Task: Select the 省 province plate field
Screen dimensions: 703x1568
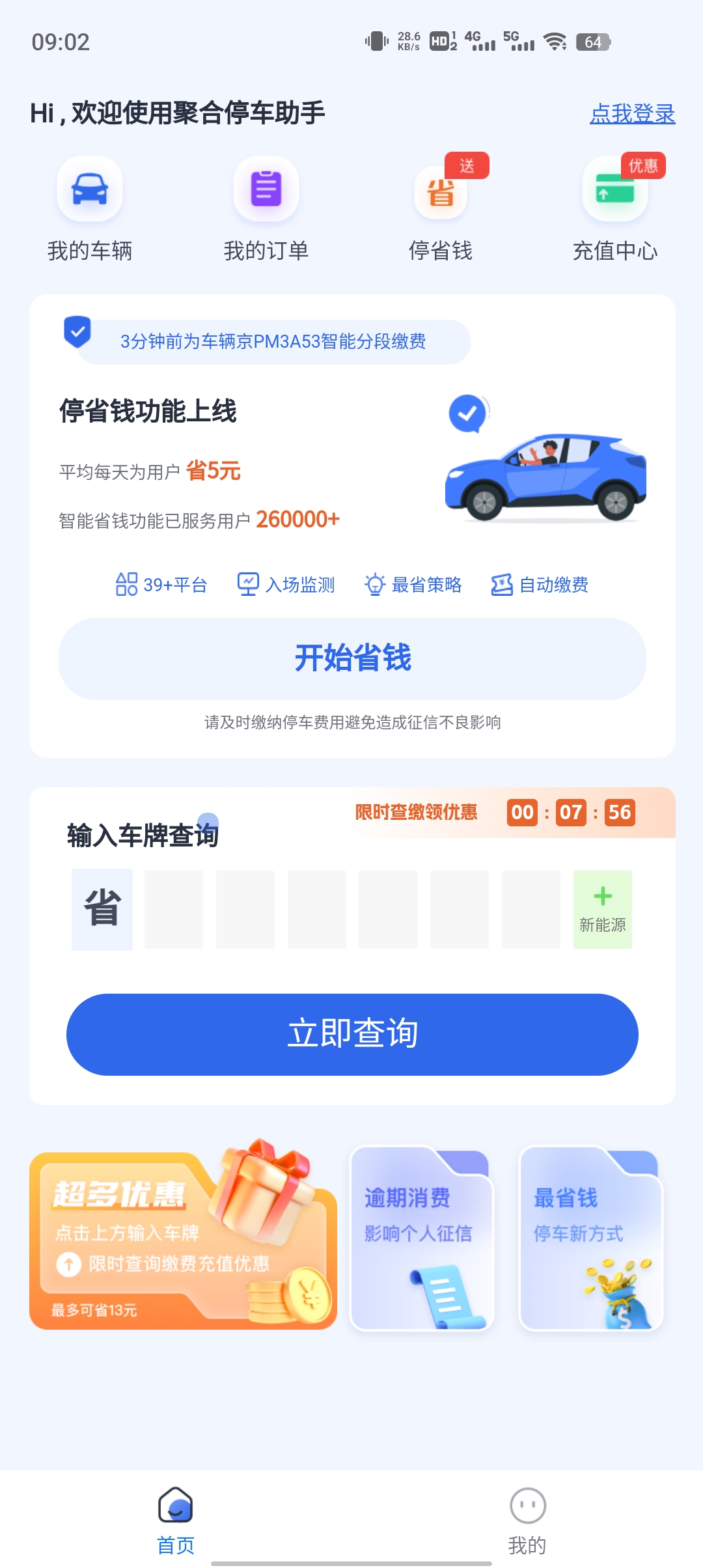Action: [x=102, y=909]
